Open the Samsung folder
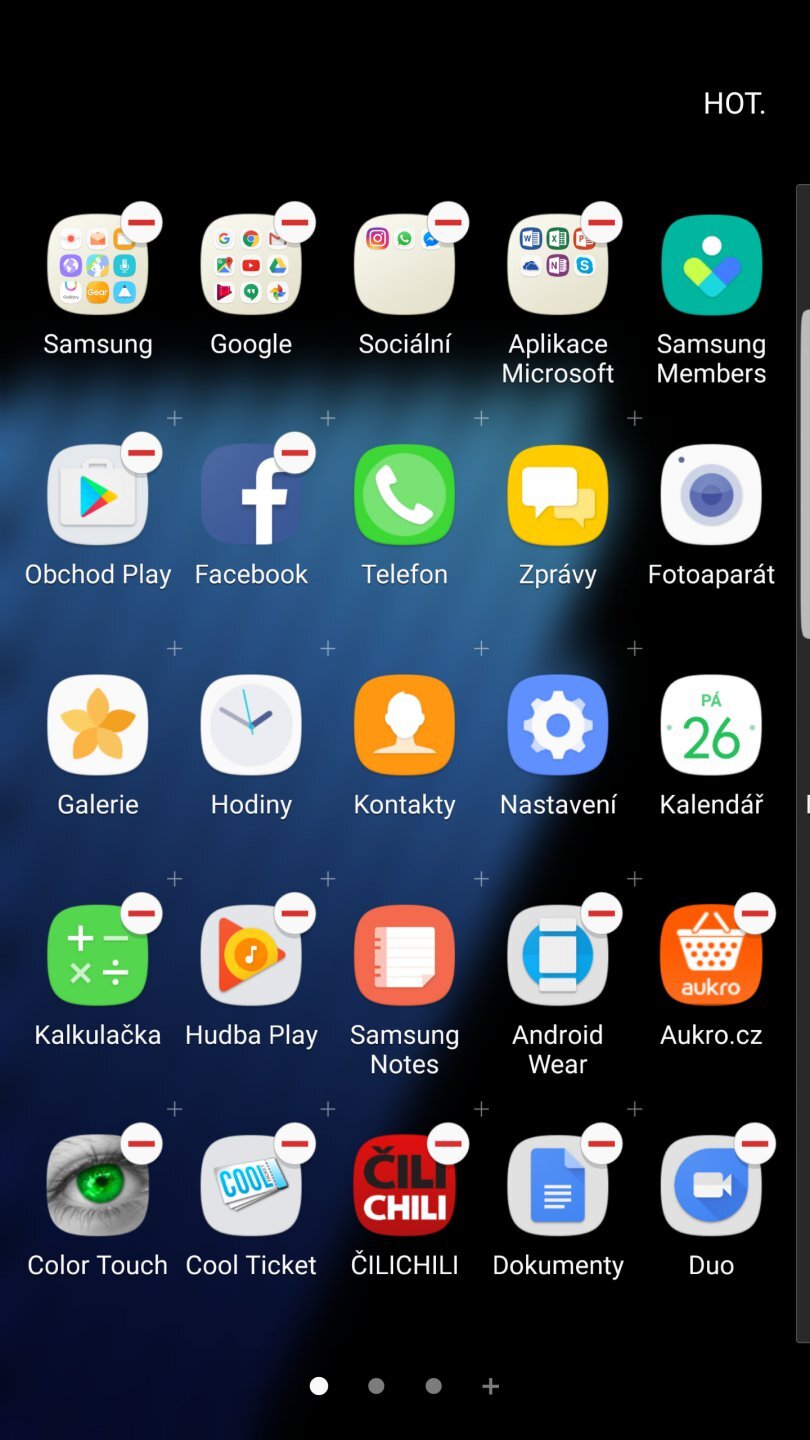This screenshot has height=1440, width=810. pos(97,264)
